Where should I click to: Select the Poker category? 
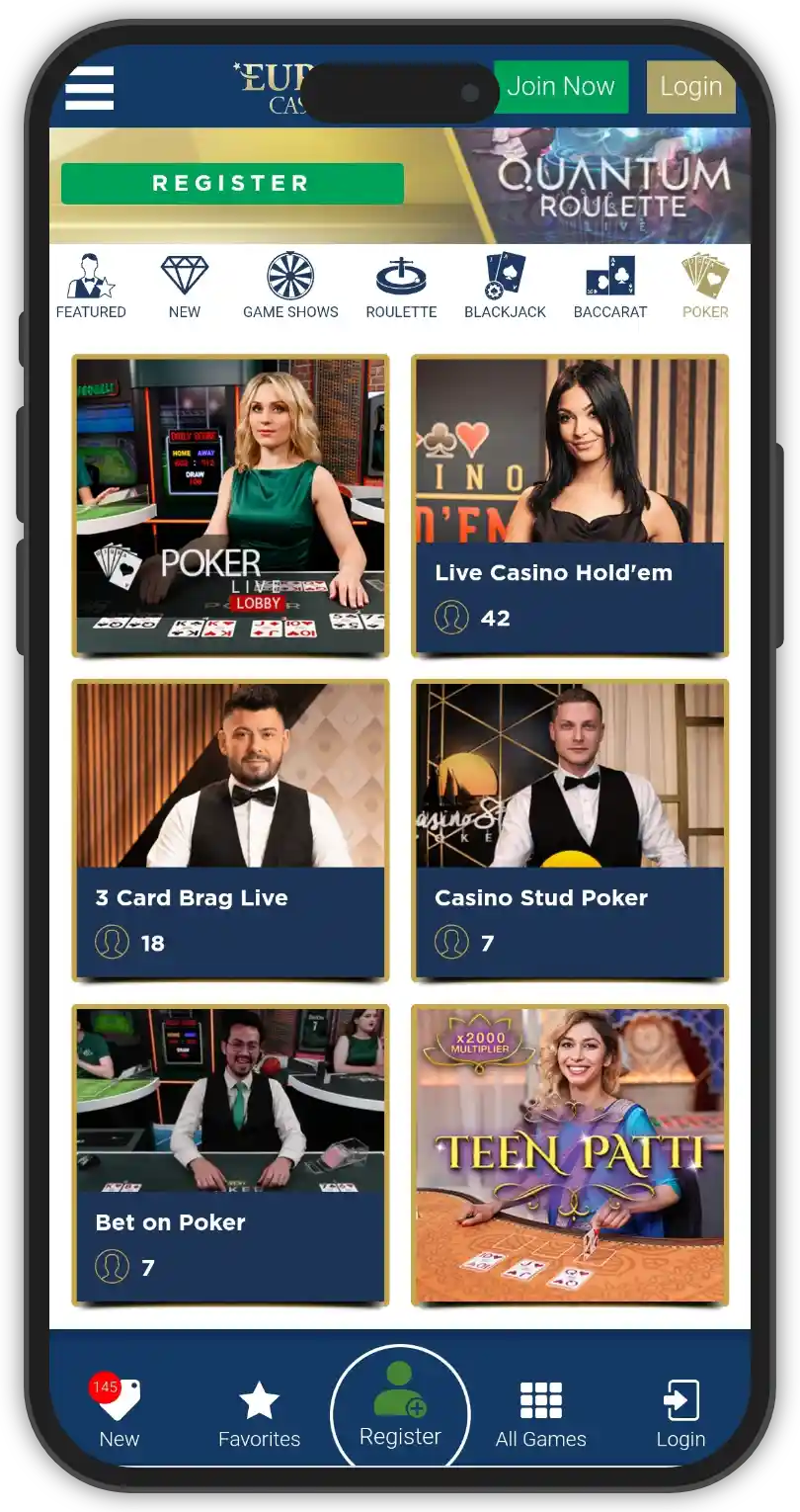[x=705, y=287]
